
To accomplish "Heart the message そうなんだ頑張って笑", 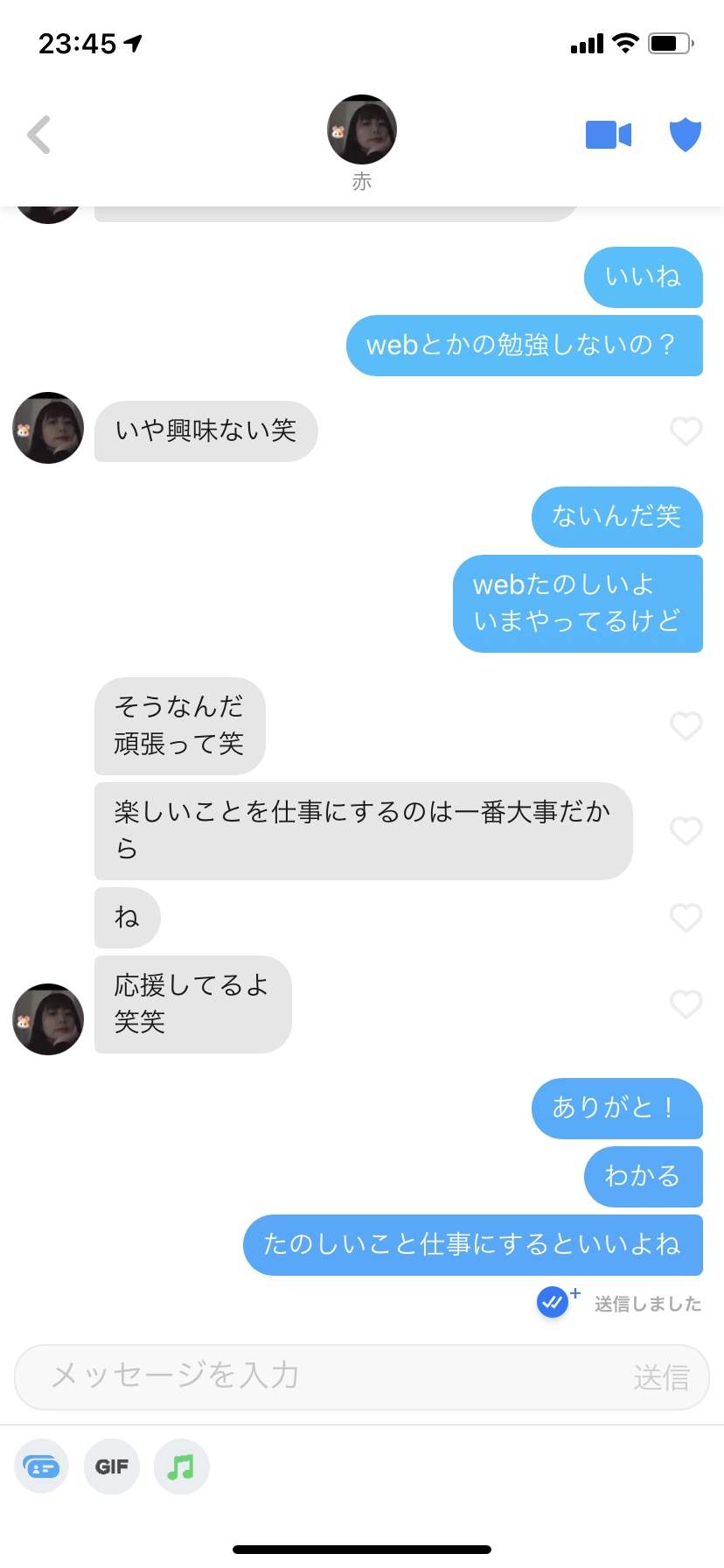I will [686, 725].
